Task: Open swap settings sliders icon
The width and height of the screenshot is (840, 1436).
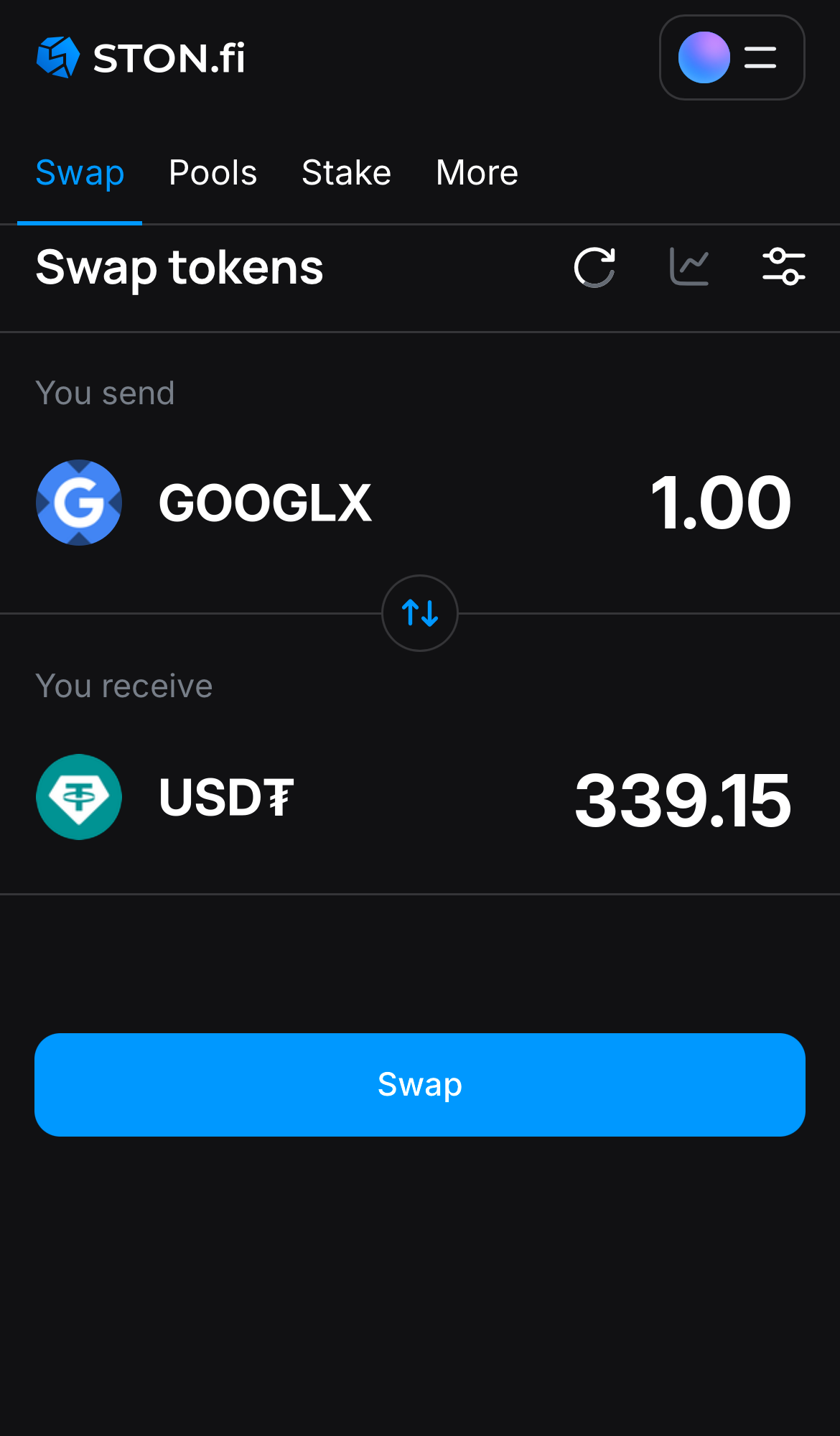Action: pos(783,267)
